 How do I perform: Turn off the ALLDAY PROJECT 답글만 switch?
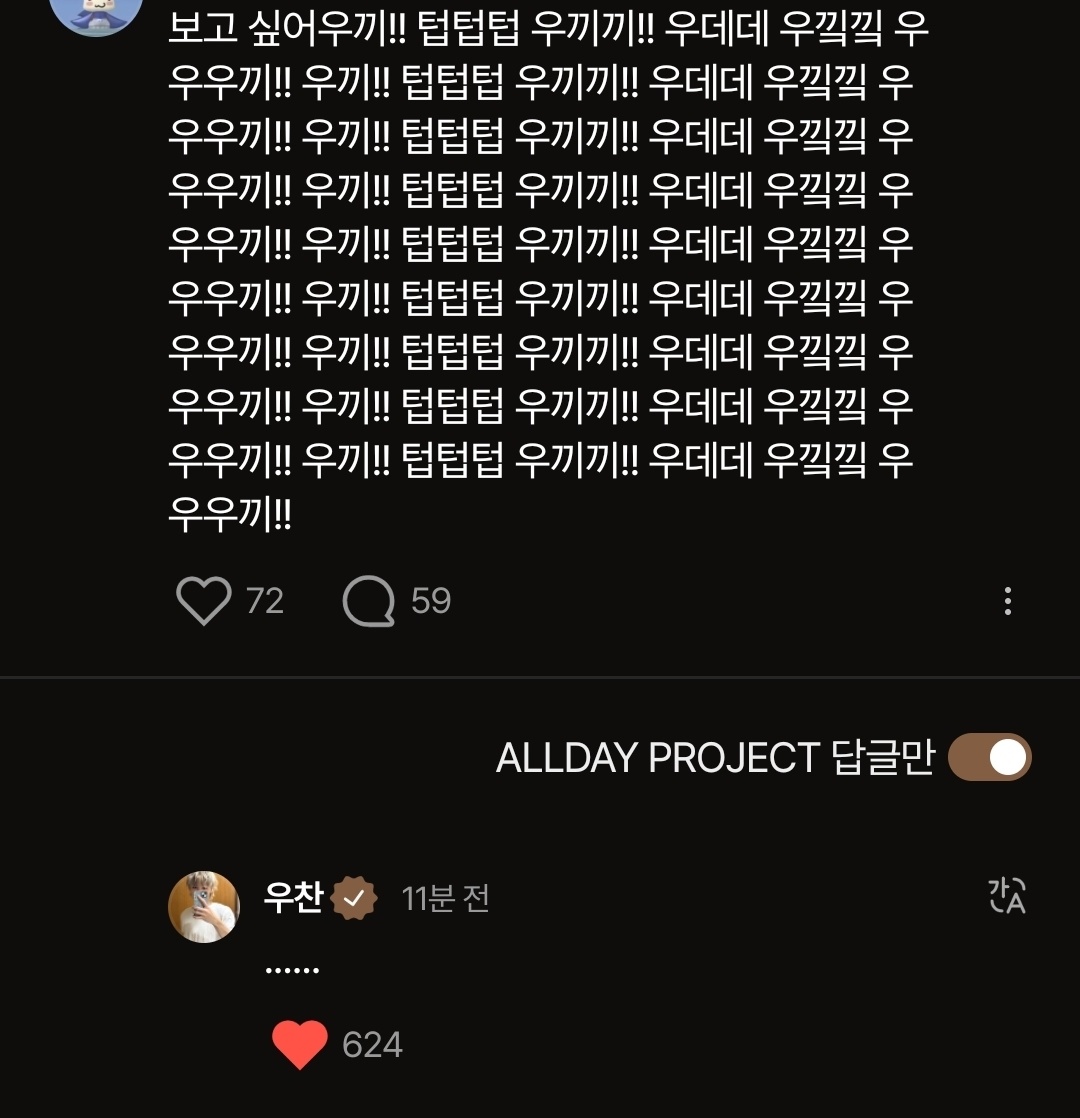(x=989, y=757)
